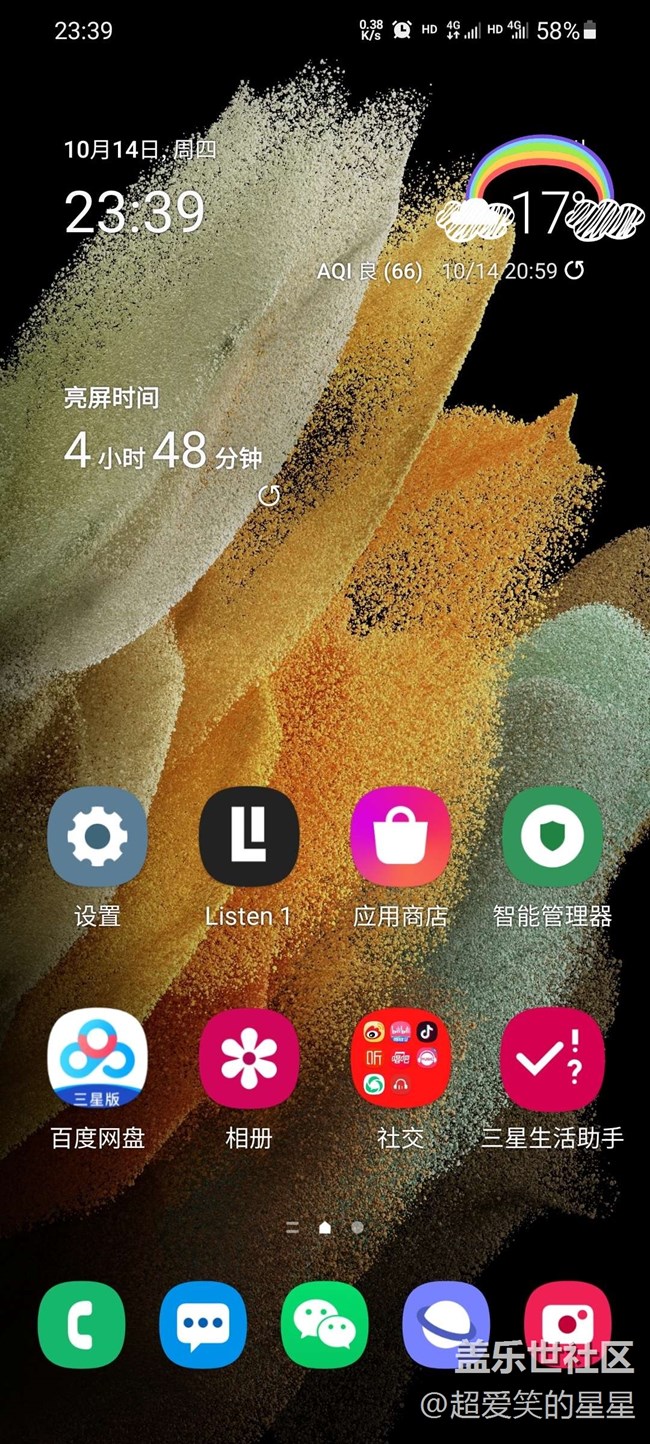The image size is (650, 1444).
Task: Open the social folder (社交)
Action: tap(400, 1059)
